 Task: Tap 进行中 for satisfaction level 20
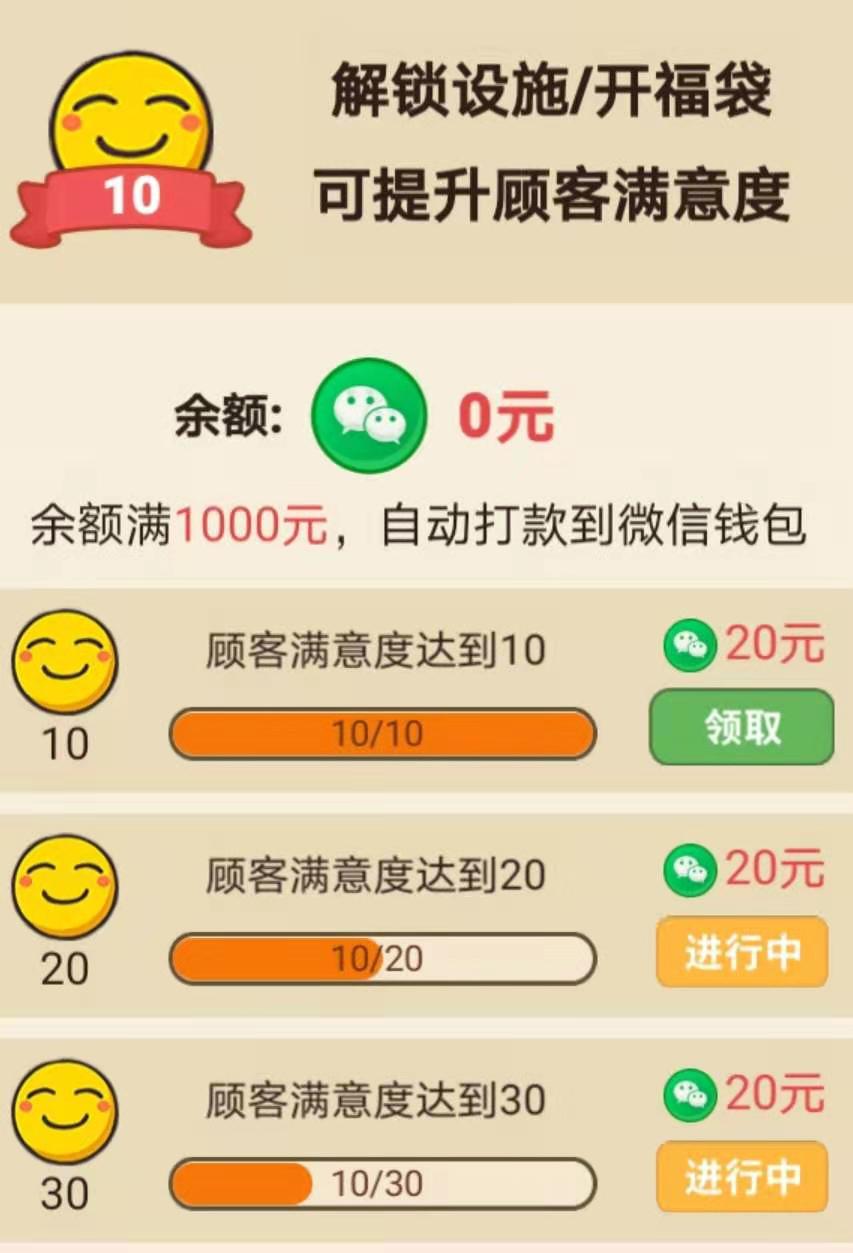[742, 952]
